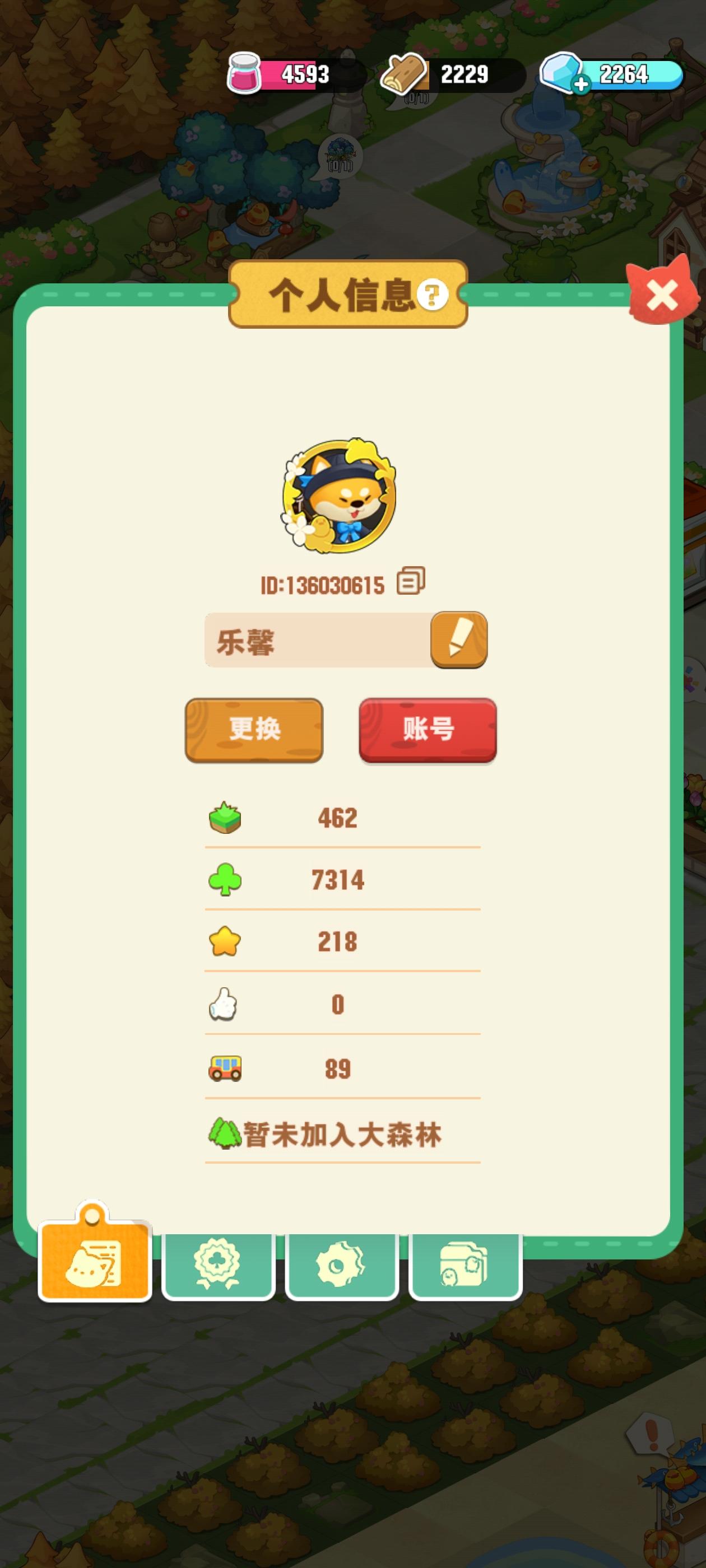
Task: Click the wood log currency icon
Action: [x=407, y=74]
